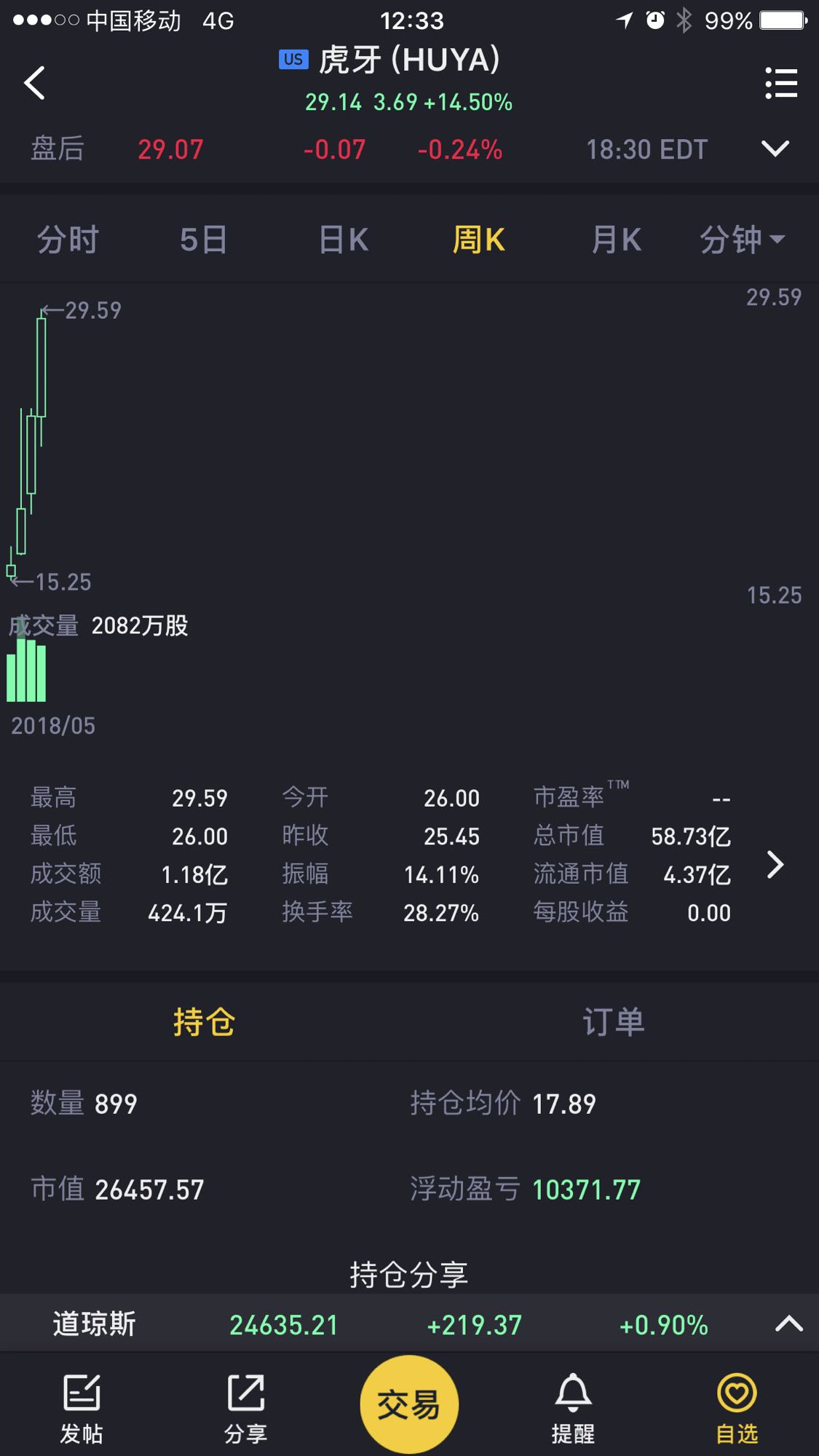Show the 月K monthly chart

click(x=616, y=240)
